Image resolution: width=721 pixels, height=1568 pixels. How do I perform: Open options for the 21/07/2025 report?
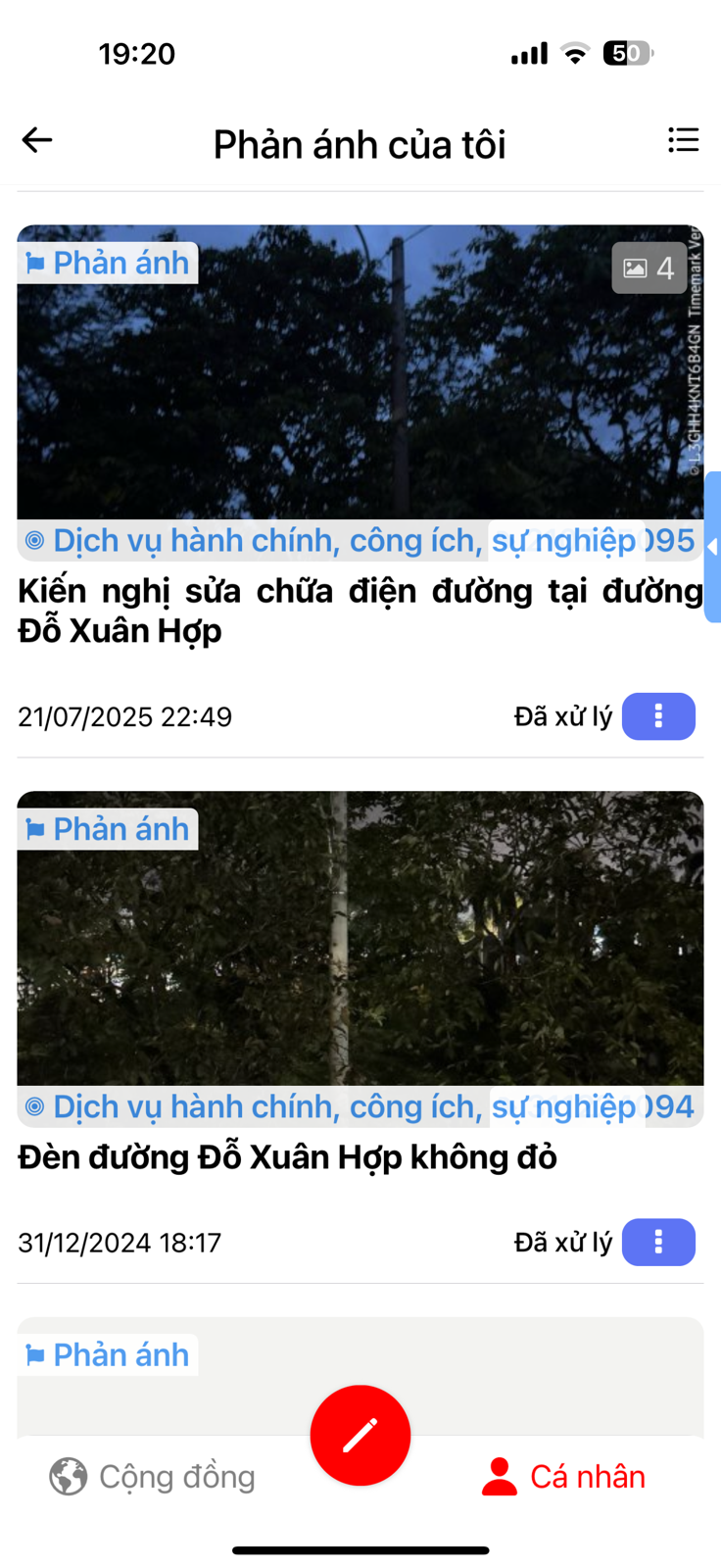[658, 716]
